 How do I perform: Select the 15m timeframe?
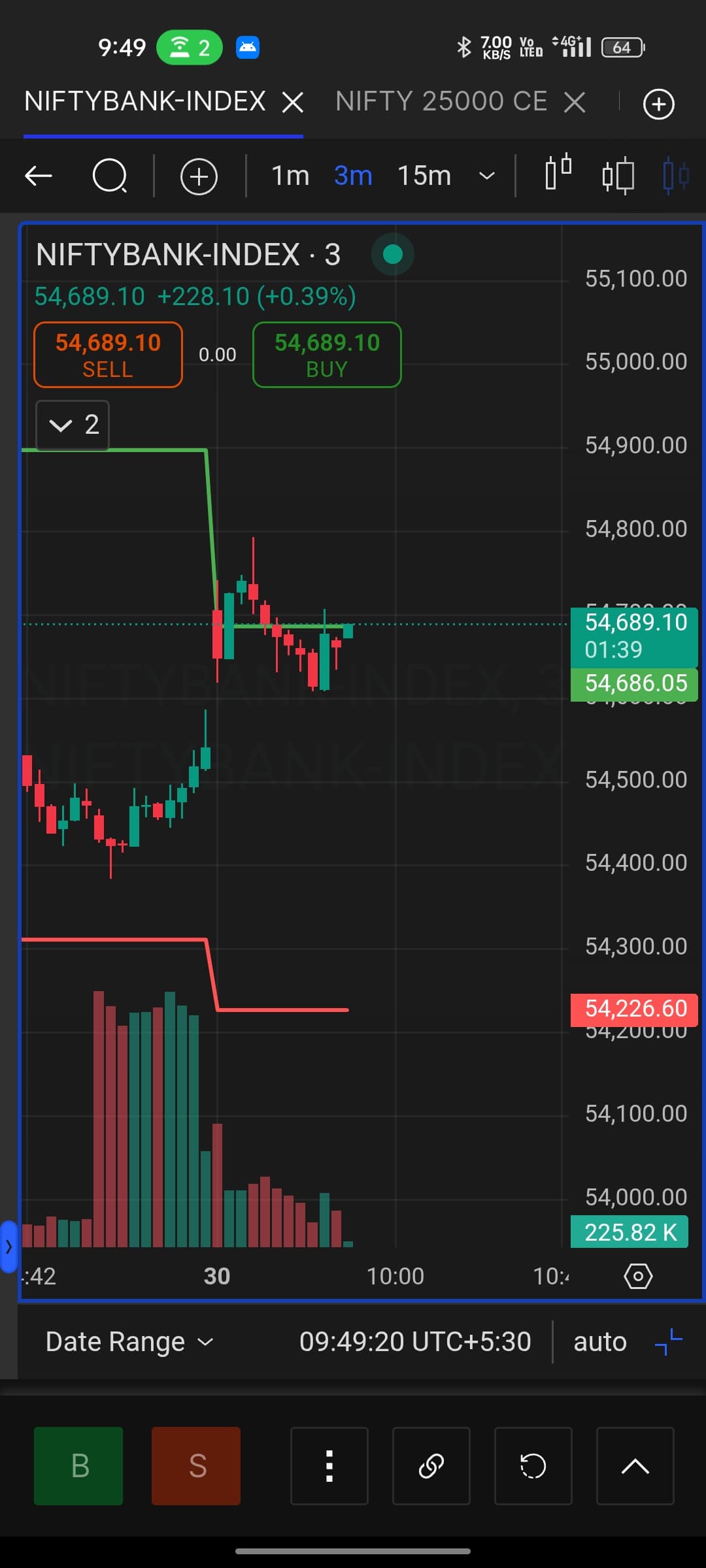[x=424, y=176]
